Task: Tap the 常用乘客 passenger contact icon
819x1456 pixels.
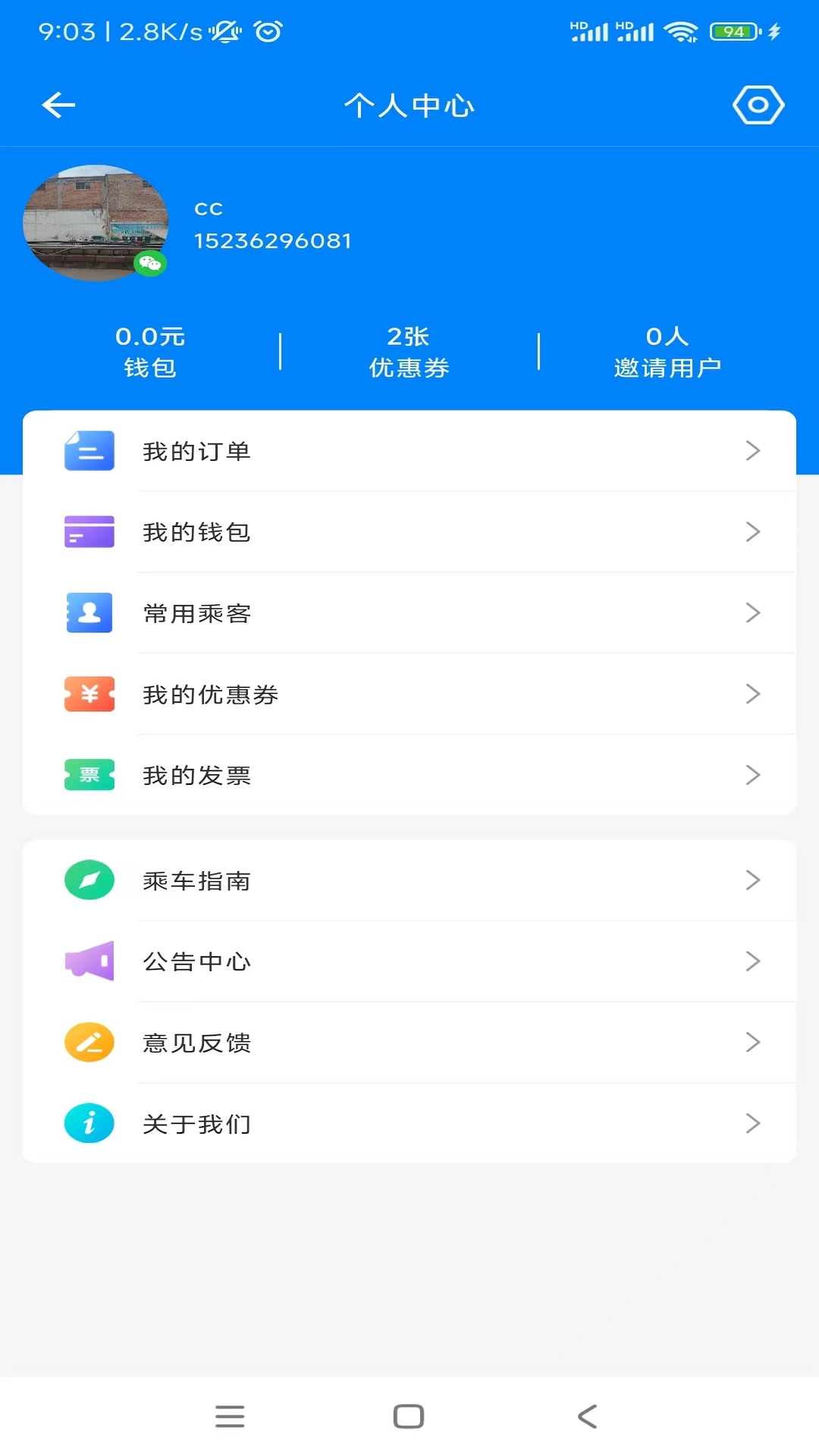Action: pyautogui.click(x=89, y=613)
